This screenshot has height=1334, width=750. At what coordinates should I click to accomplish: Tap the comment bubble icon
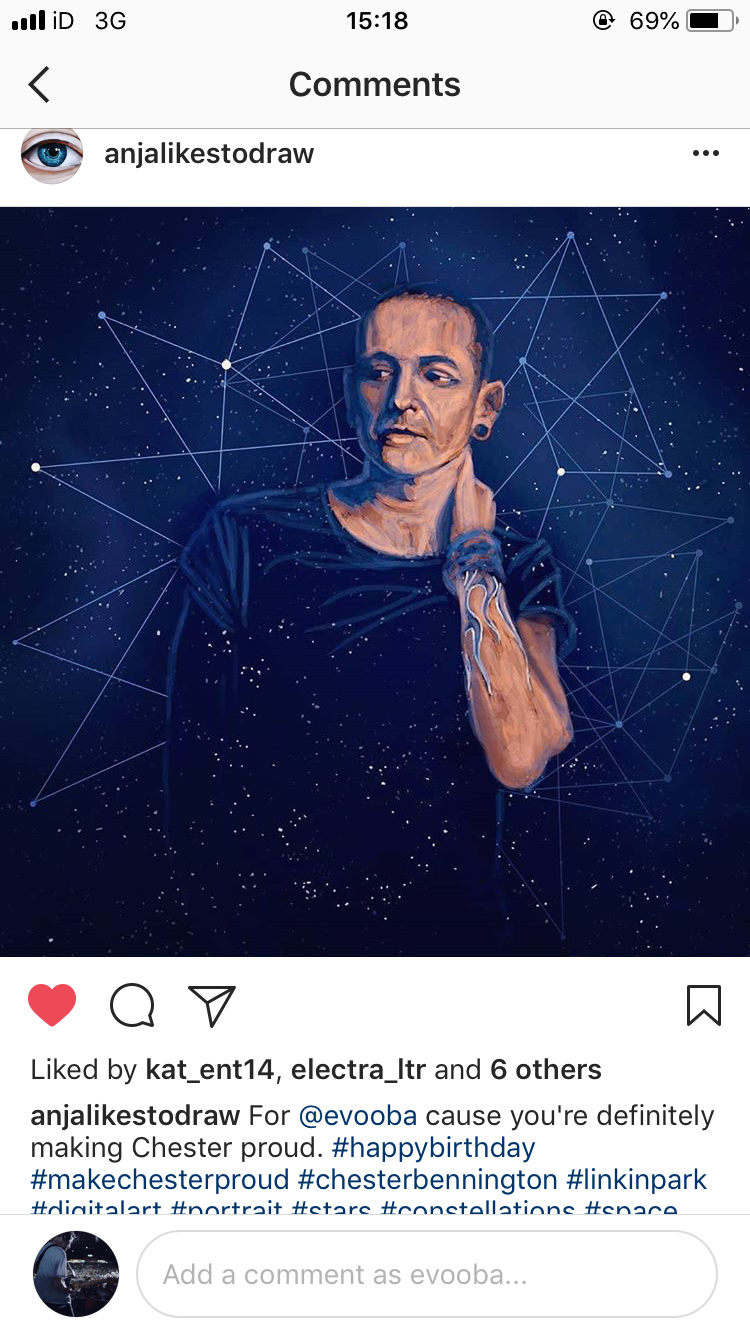point(132,1005)
